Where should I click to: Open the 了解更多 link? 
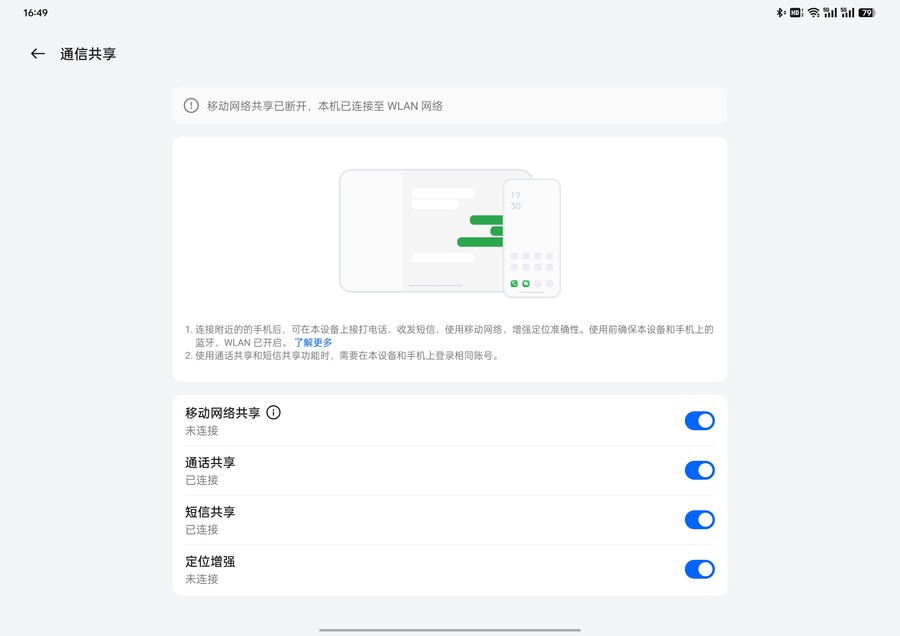click(313, 343)
